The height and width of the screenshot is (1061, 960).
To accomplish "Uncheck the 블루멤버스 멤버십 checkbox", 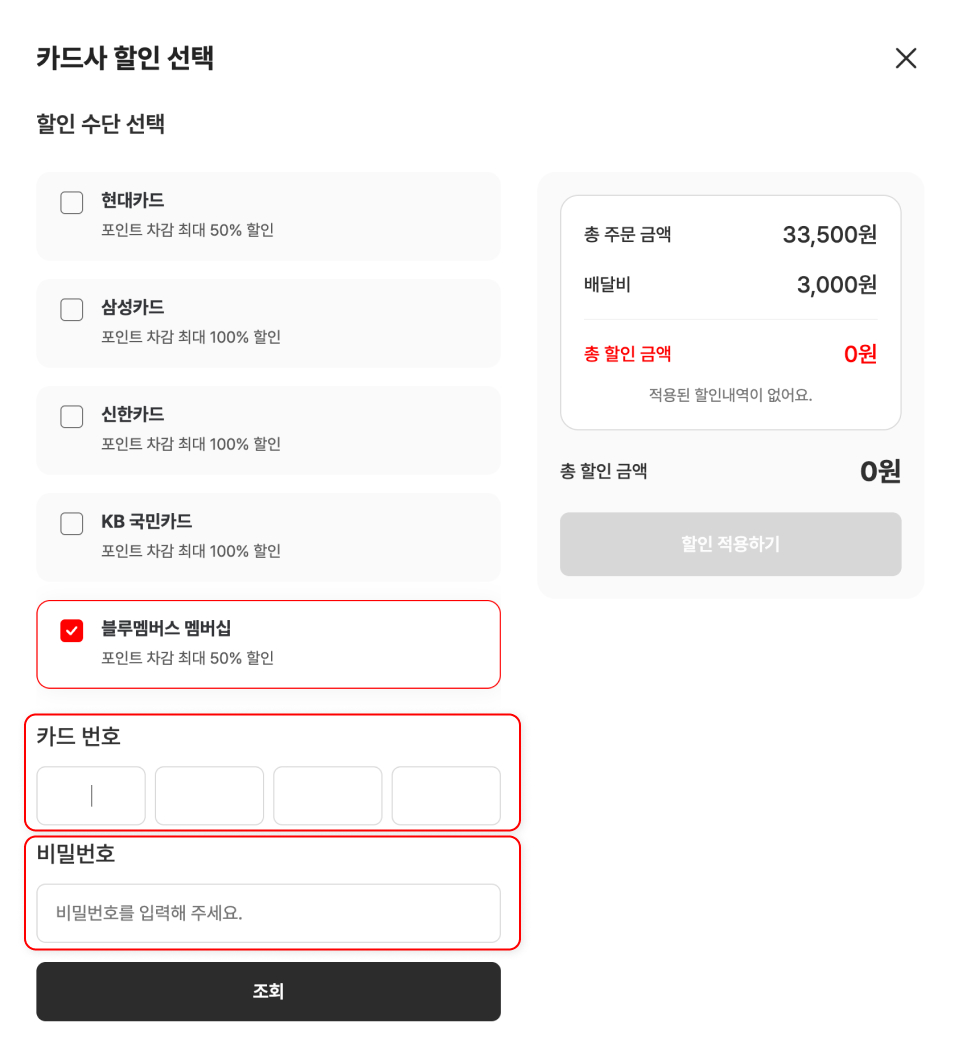I will (x=72, y=631).
